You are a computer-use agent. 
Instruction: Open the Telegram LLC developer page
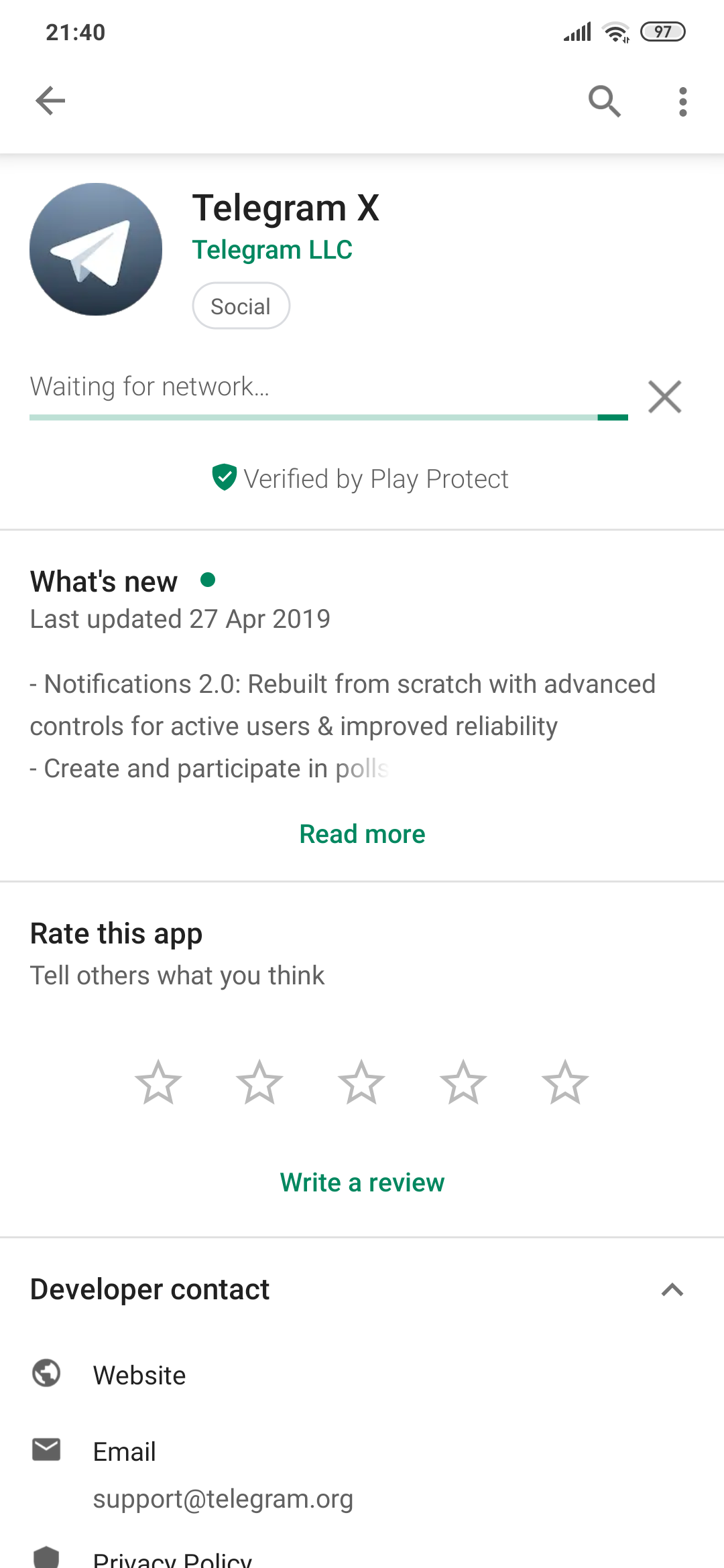272,250
